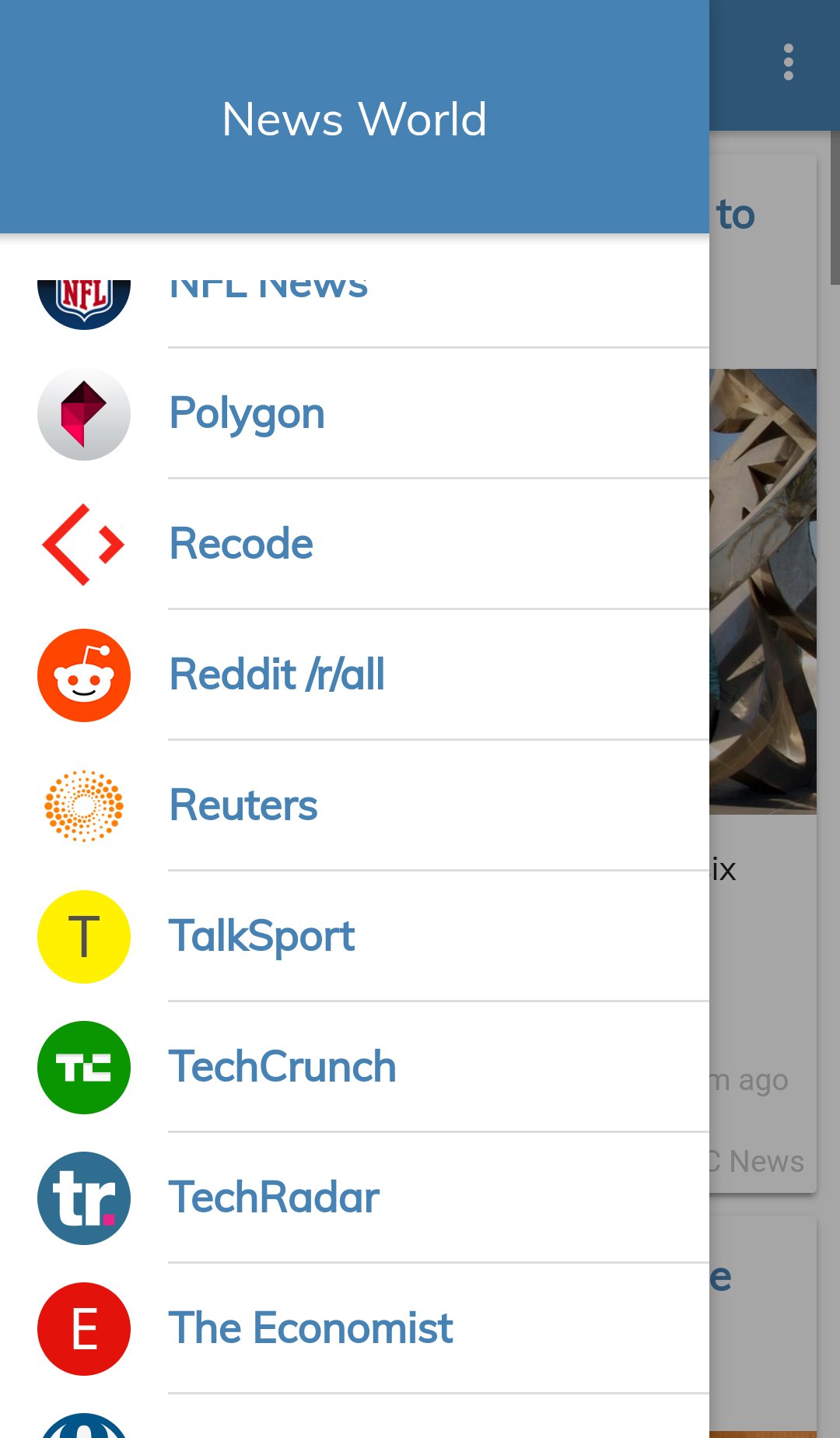Switch to TechRadar source

[355, 1198]
